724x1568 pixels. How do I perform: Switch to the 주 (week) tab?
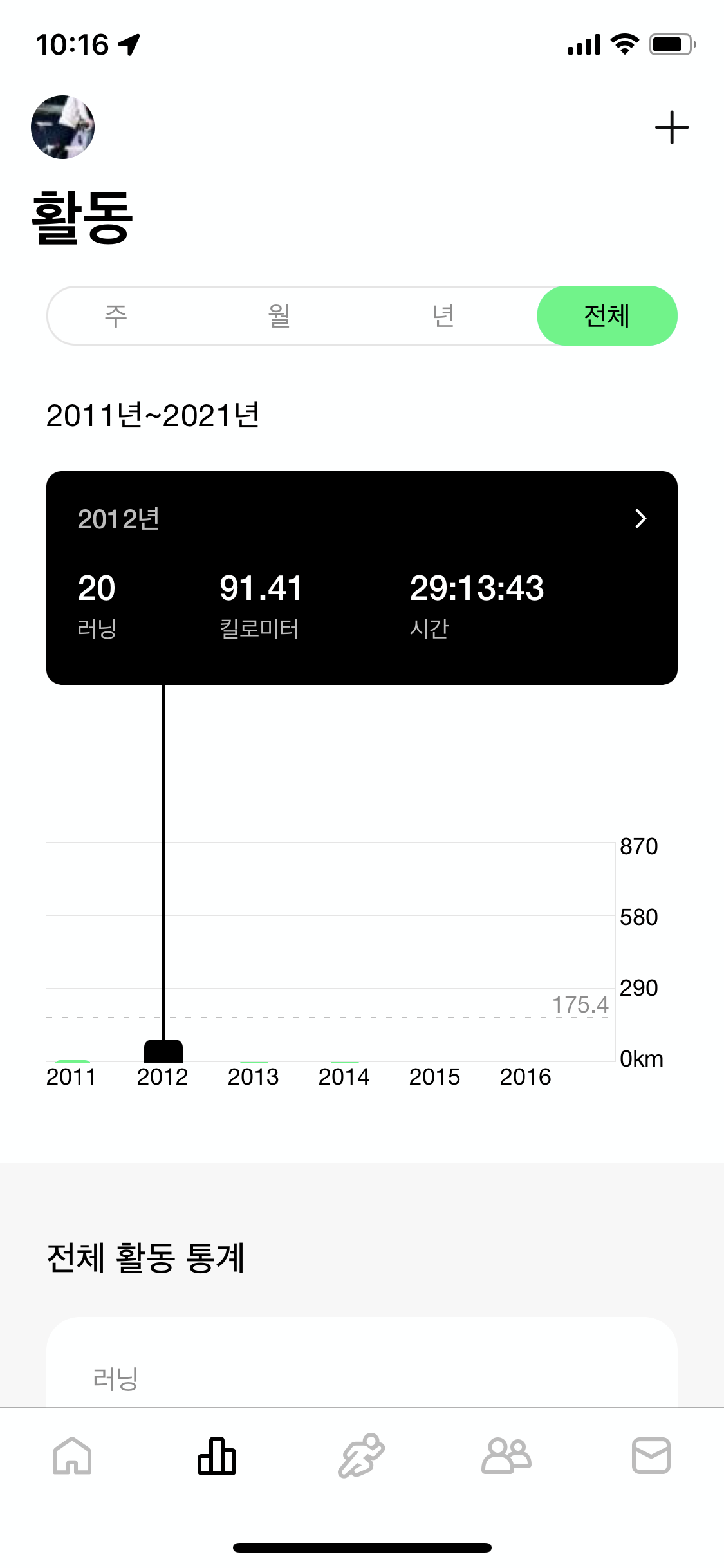116,316
